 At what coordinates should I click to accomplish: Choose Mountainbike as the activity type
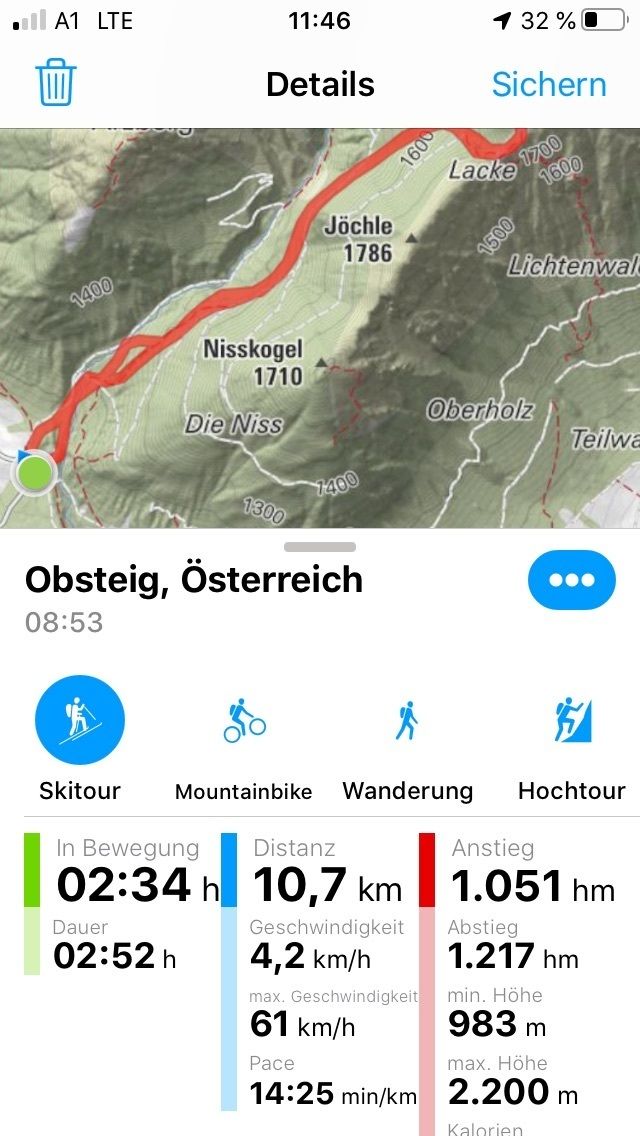click(x=244, y=721)
